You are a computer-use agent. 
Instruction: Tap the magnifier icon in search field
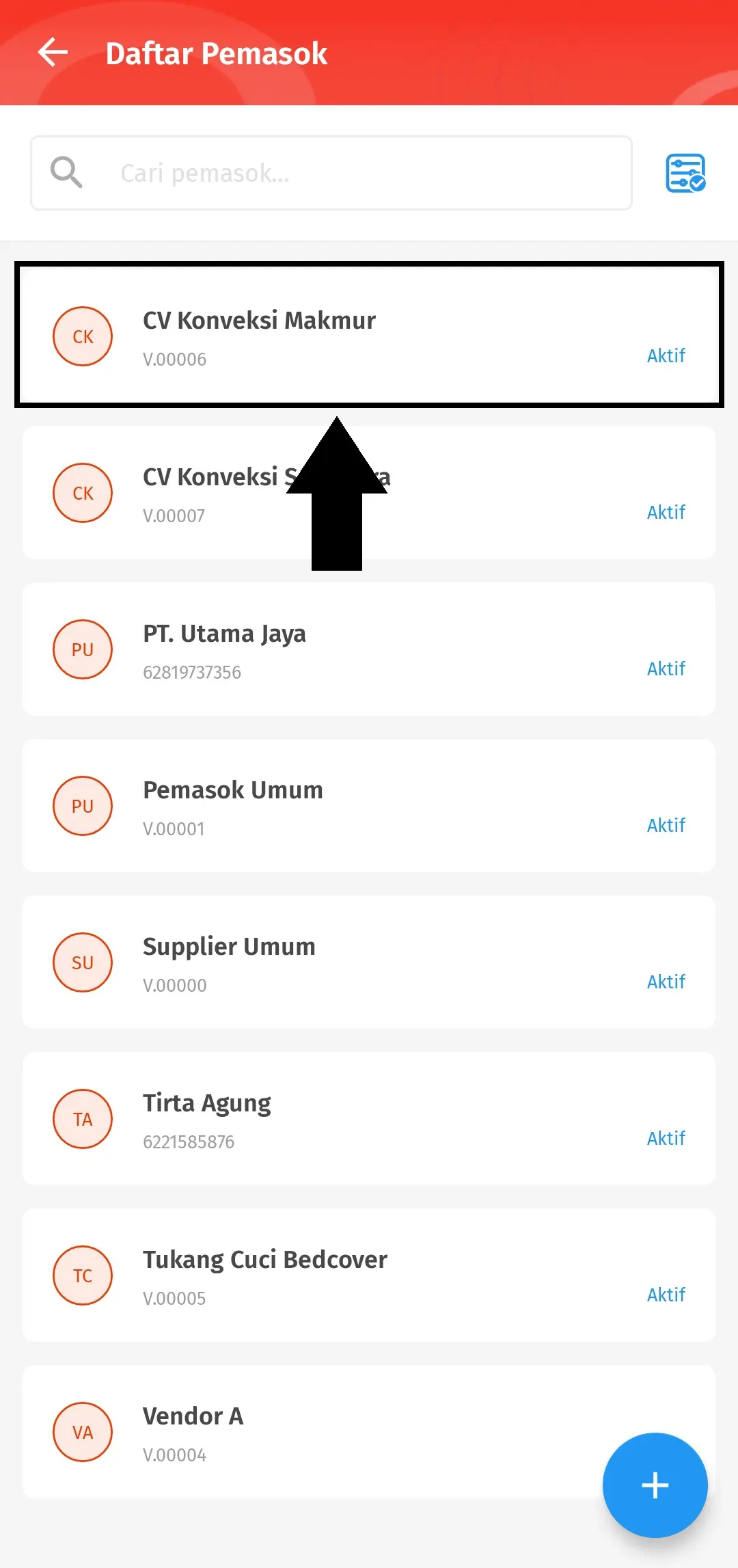[x=66, y=172]
